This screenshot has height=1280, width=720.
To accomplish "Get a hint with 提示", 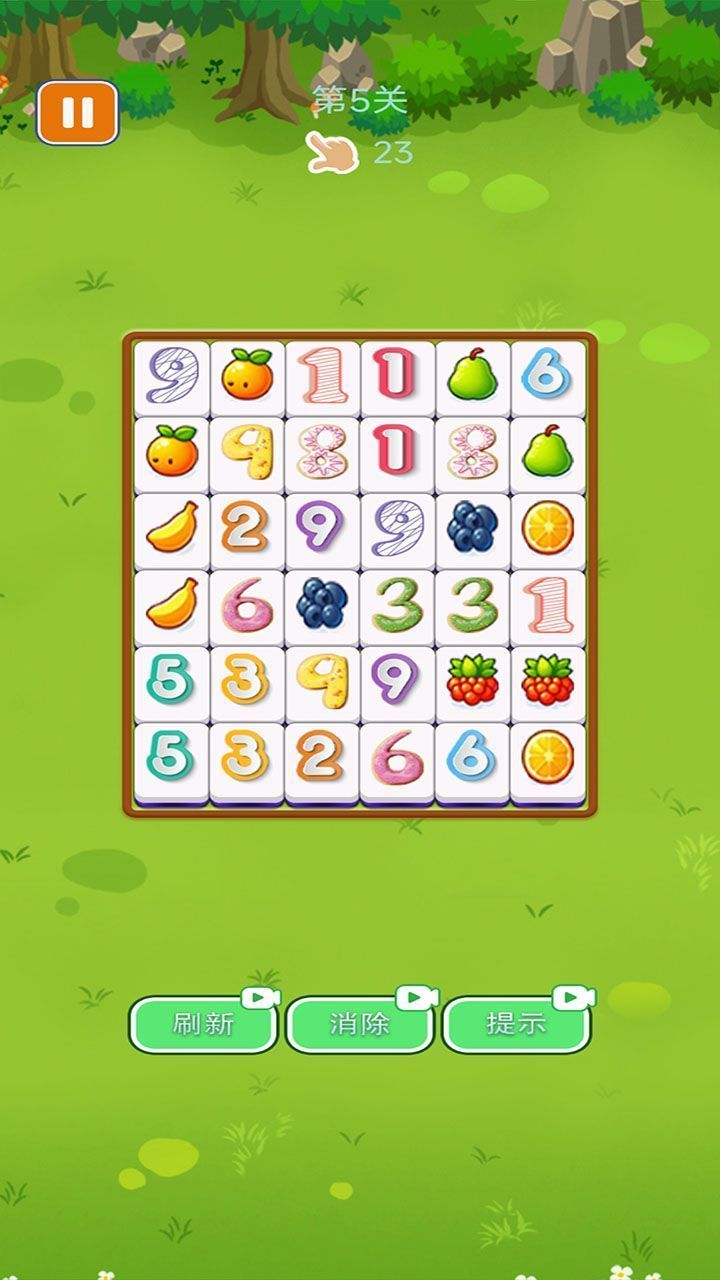I will click(x=516, y=1024).
